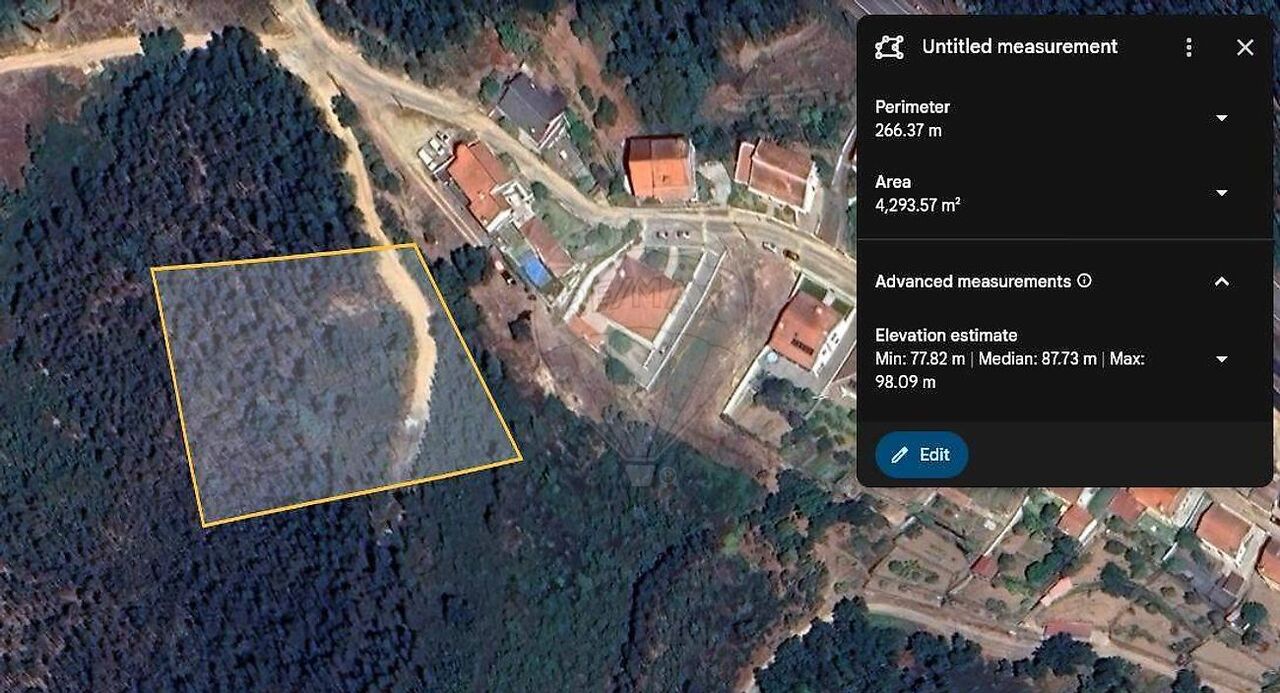
Task: Open the Elevation estimate unit dropdown
Action: (x=1221, y=359)
